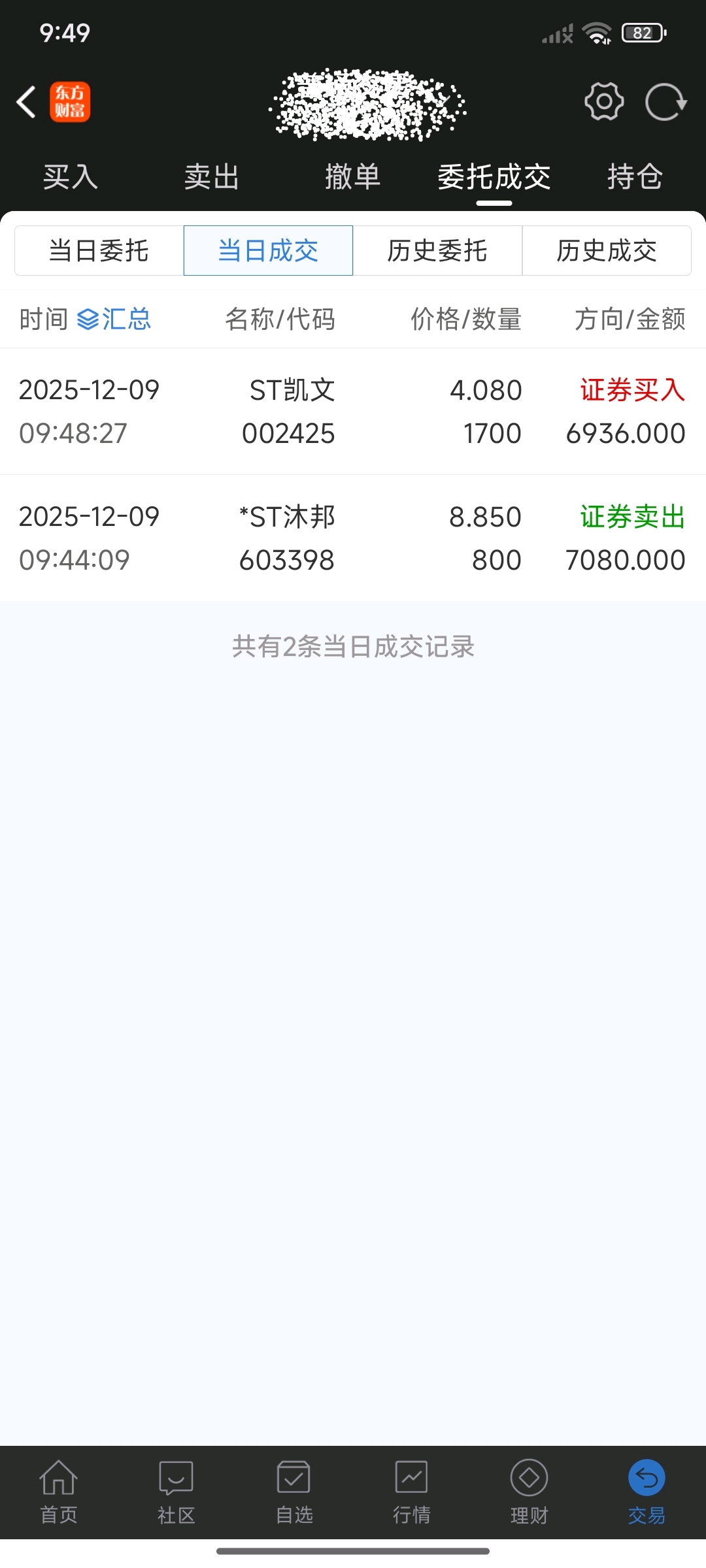Go to the 持仓 tab
Viewport: 706px width, 1568px height.
click(635, 177)
